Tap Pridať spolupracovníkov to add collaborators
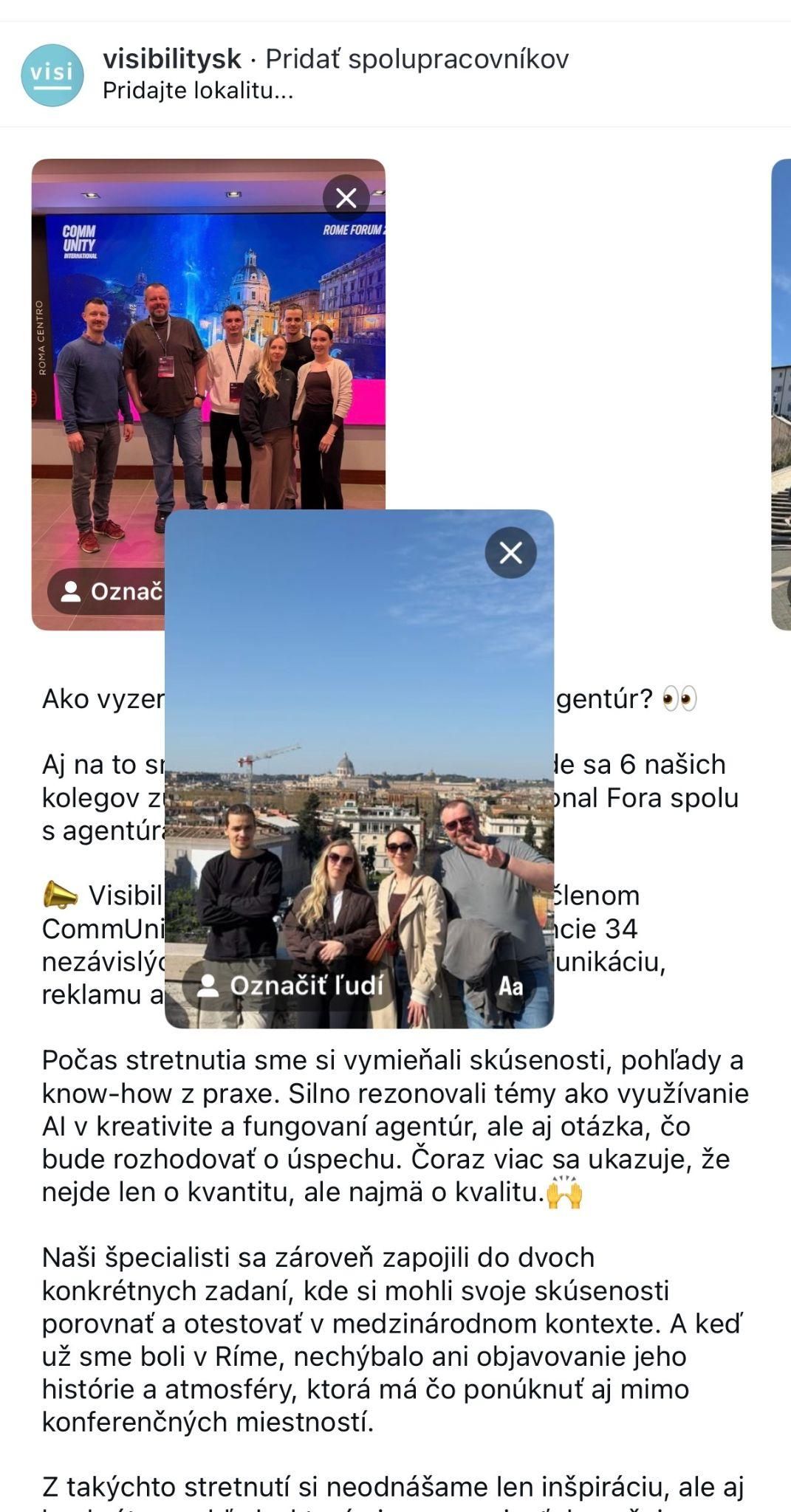The width and height of the screenshot is (791, 1512). tap(417, 59)
